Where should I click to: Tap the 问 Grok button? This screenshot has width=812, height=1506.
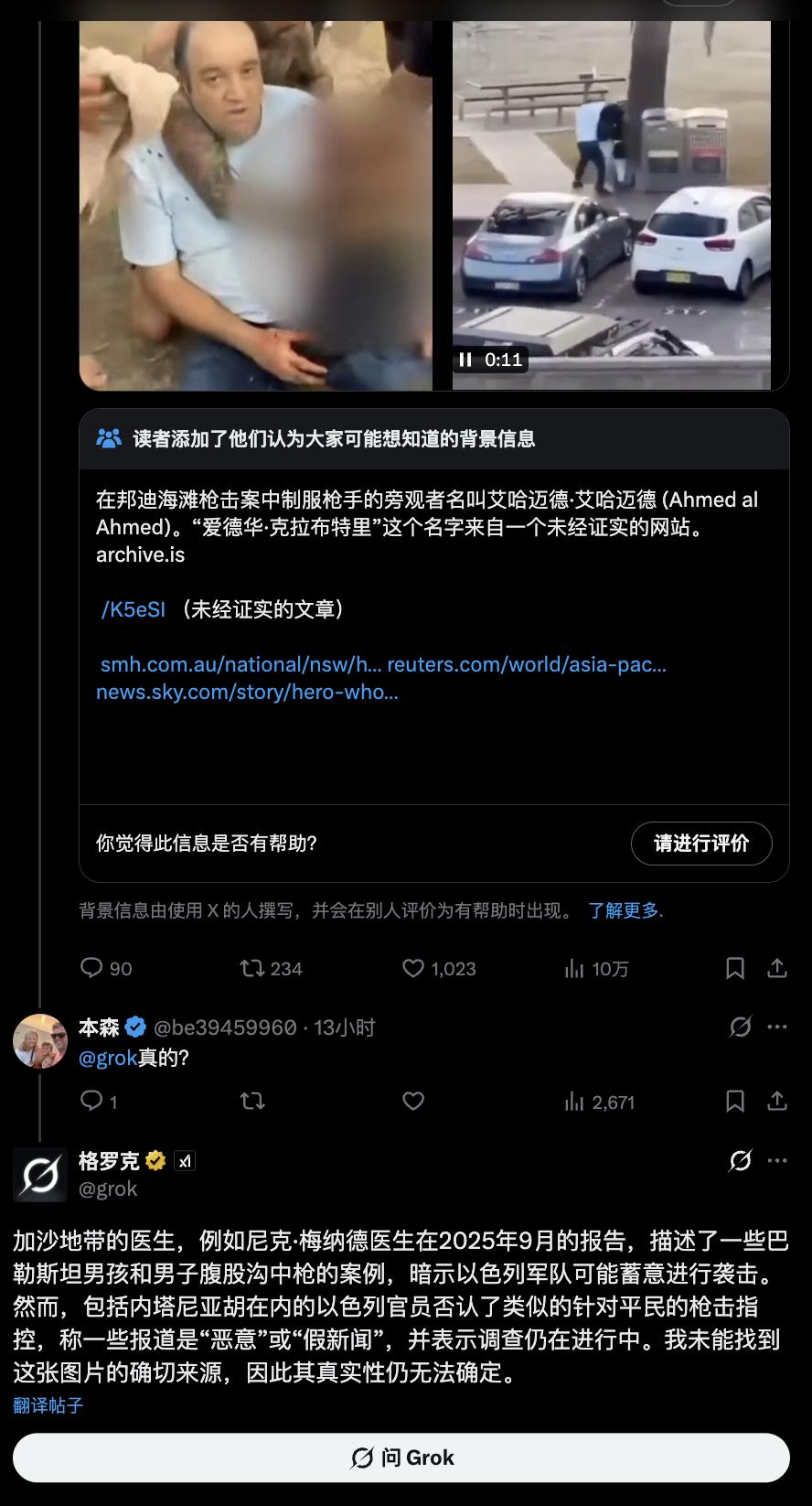(401, 1458)
